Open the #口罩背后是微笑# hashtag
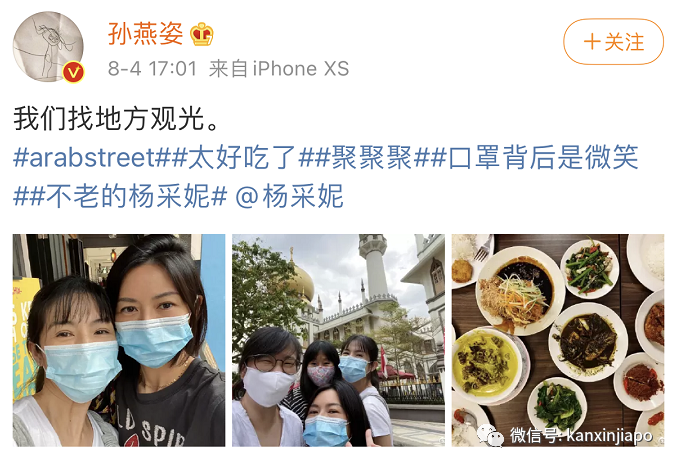 (531, 158)
